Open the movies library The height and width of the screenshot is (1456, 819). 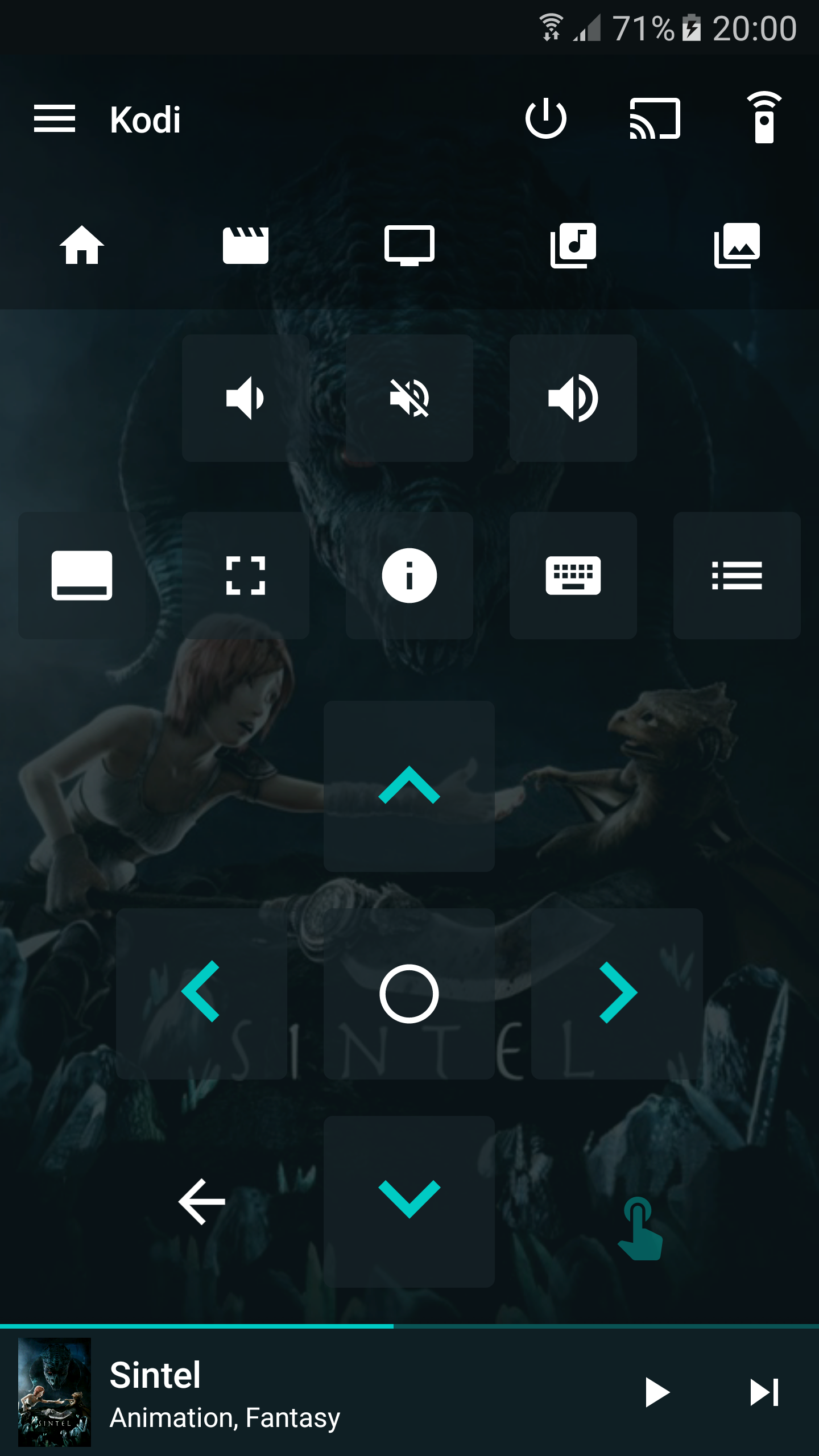246,245
